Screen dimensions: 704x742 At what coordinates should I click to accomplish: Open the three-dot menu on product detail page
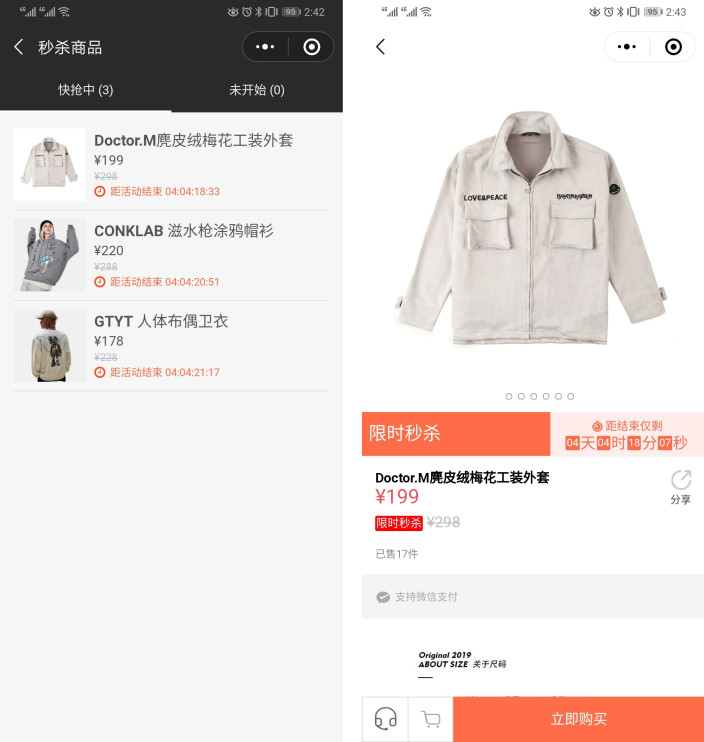[627, 47]
